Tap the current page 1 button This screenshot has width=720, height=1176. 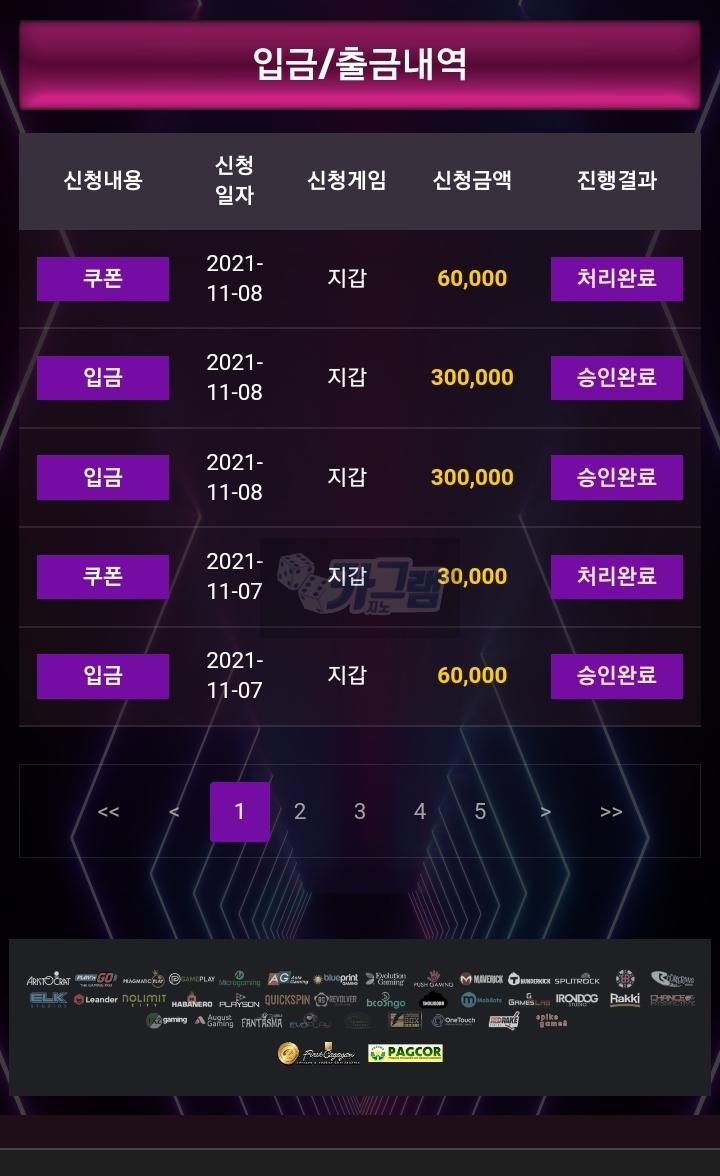[x=239, y=812]
